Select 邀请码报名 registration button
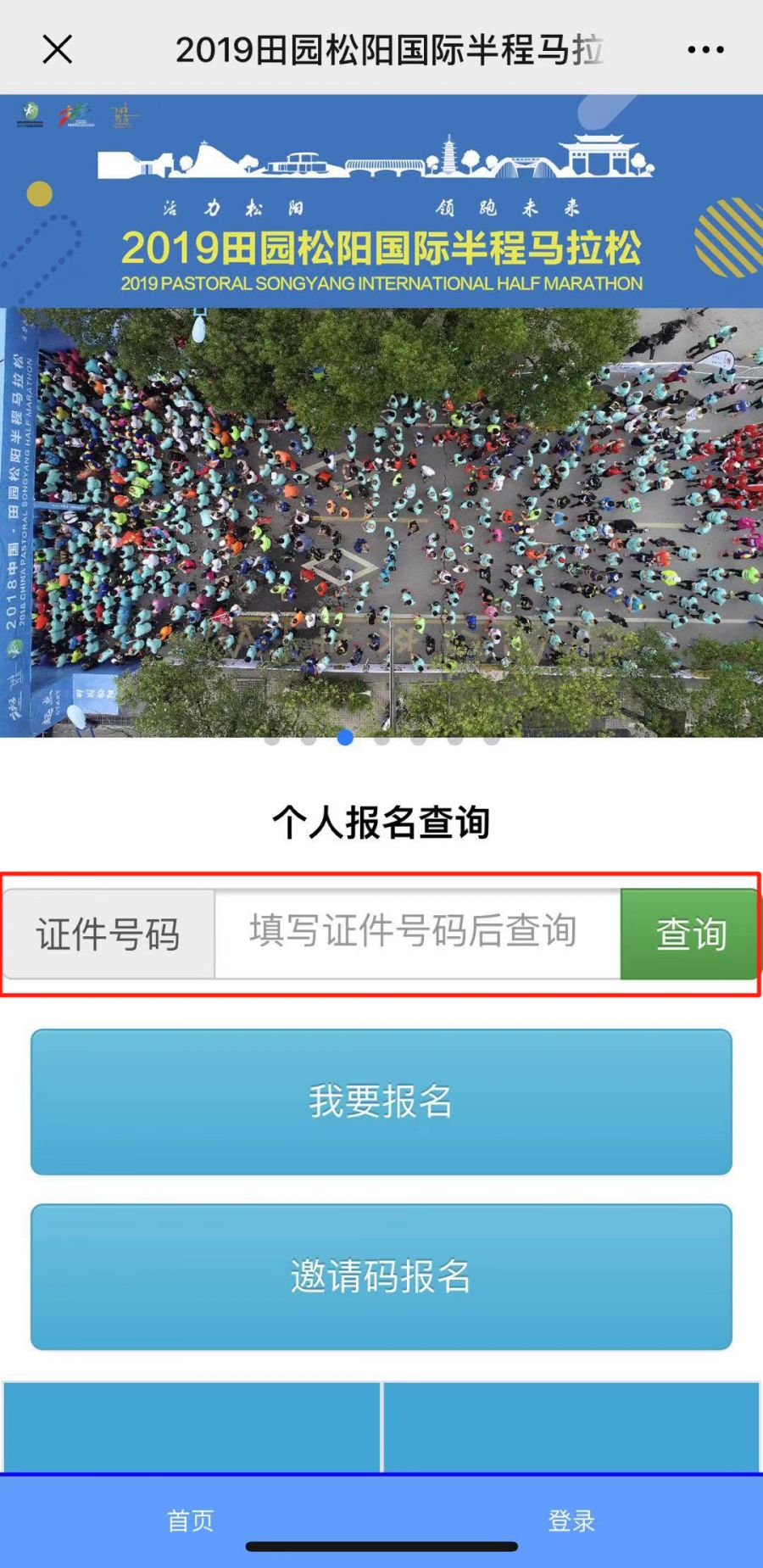763x1568 pixels. (x=381, y=1276)
